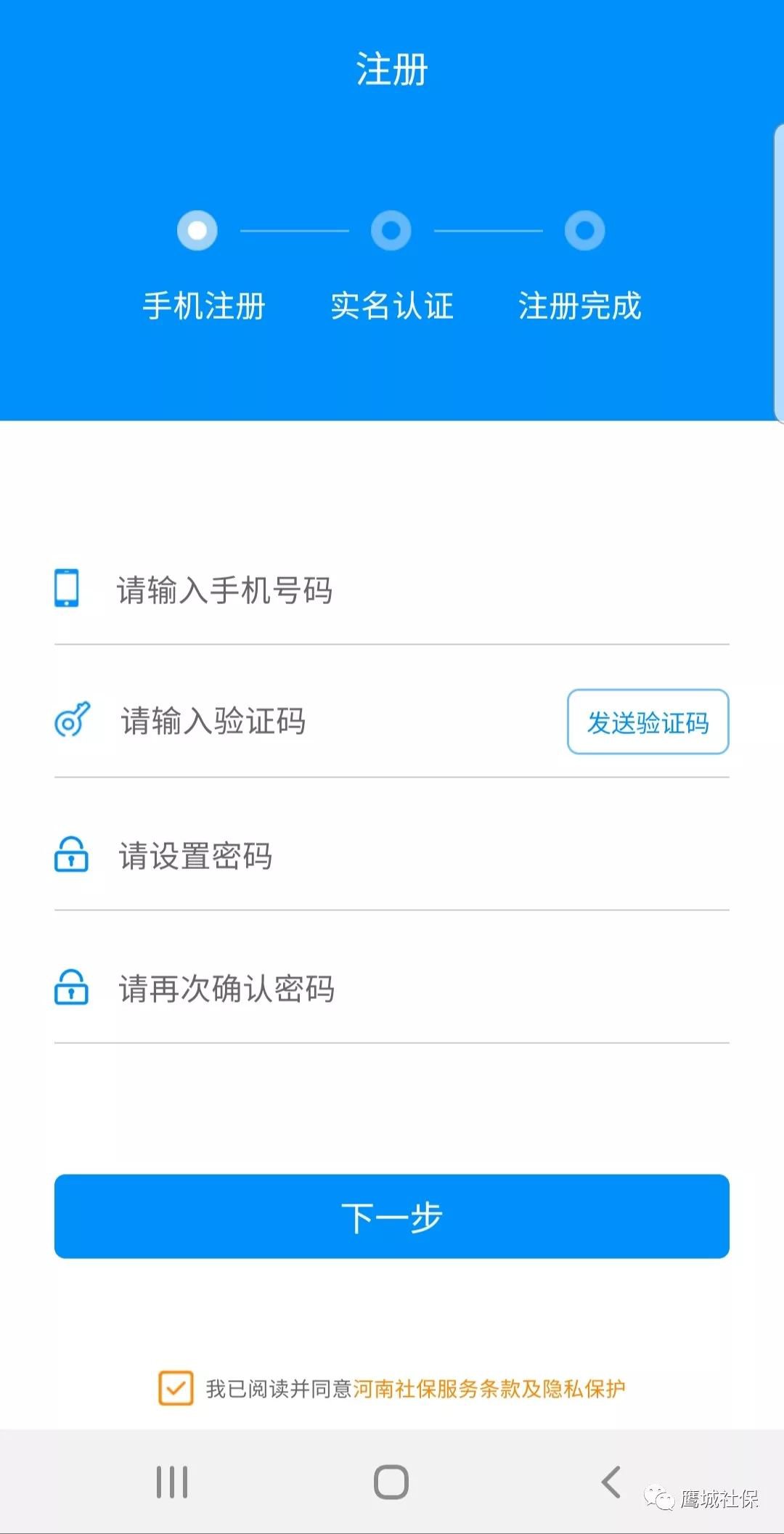Focus the verification code field
784x1534 pixels.
click(327, 722)
